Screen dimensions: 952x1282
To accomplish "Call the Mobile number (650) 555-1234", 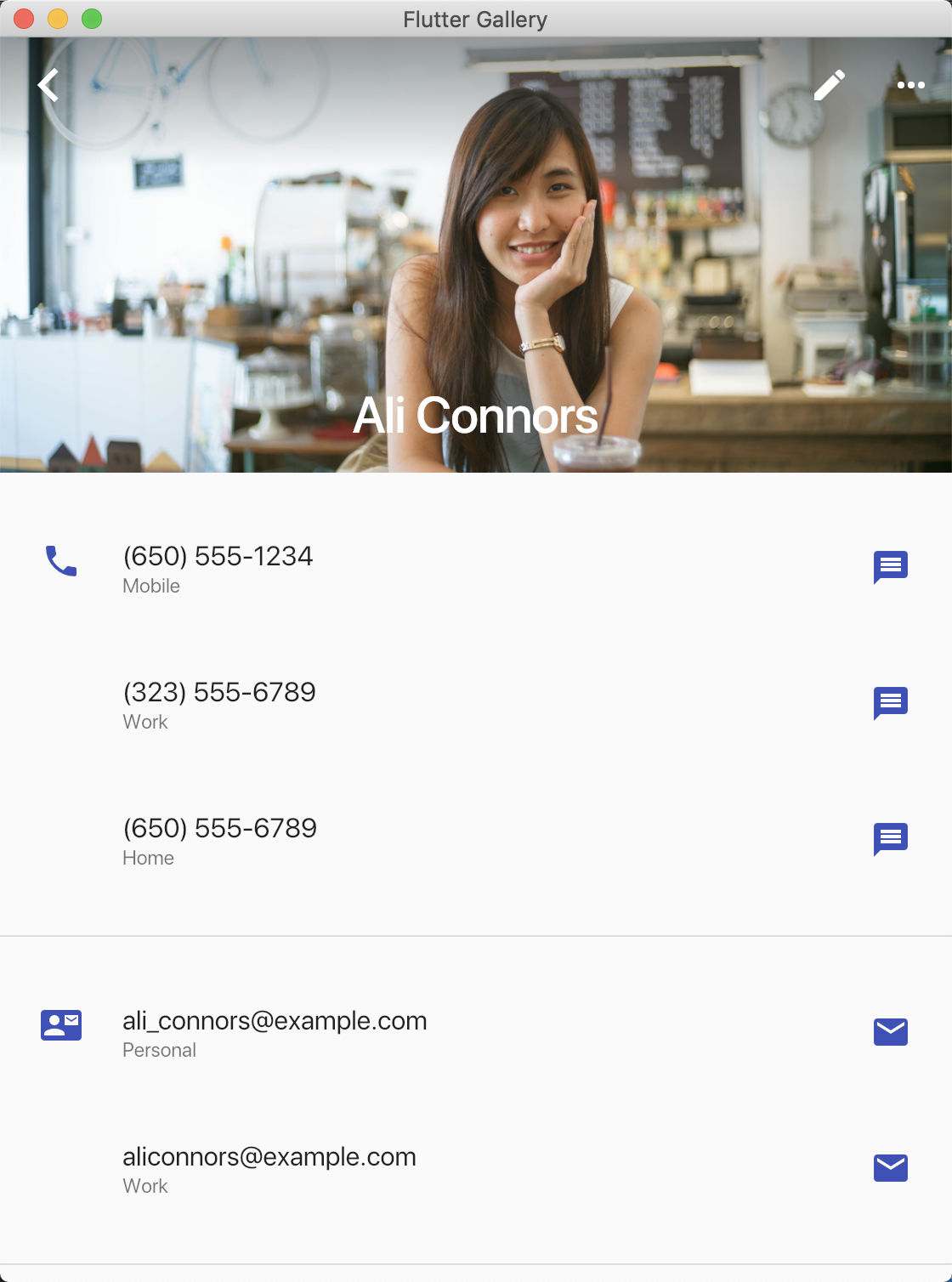I will pos(218,567).
